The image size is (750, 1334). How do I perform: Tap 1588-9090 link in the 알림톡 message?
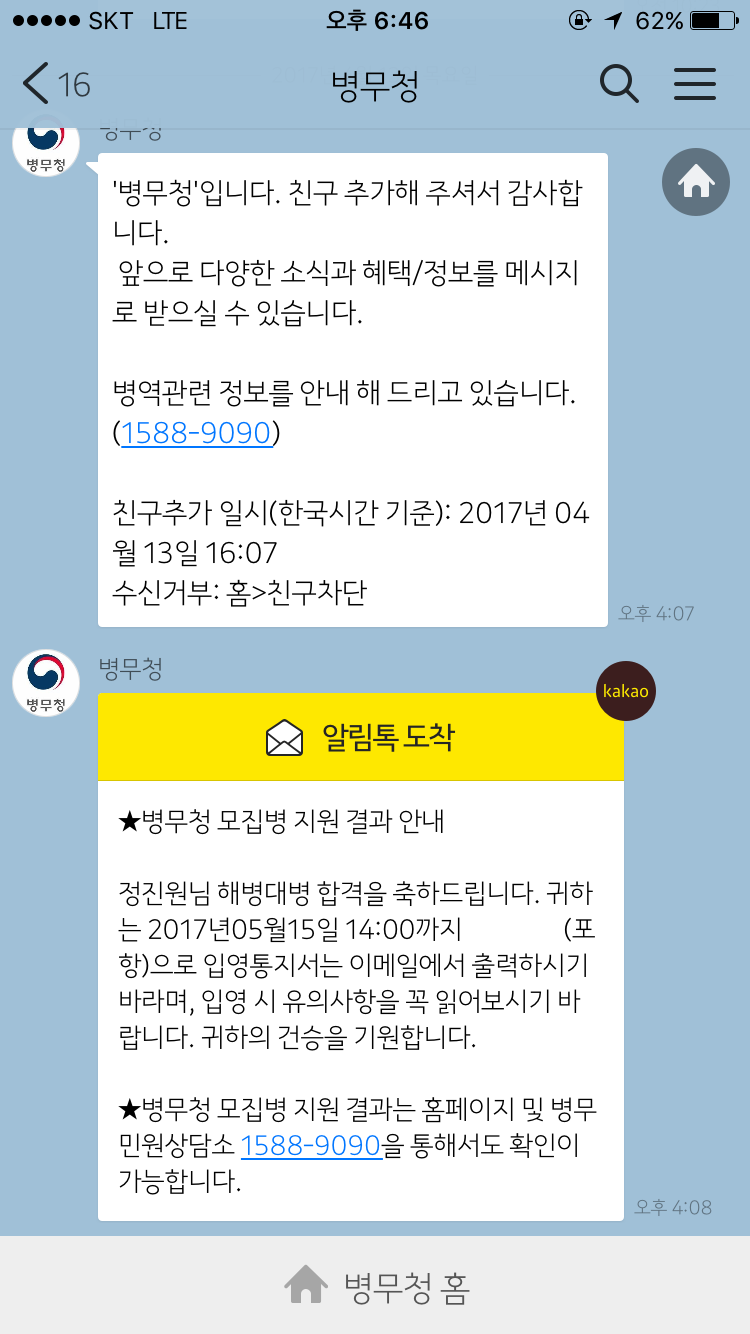311,1145
